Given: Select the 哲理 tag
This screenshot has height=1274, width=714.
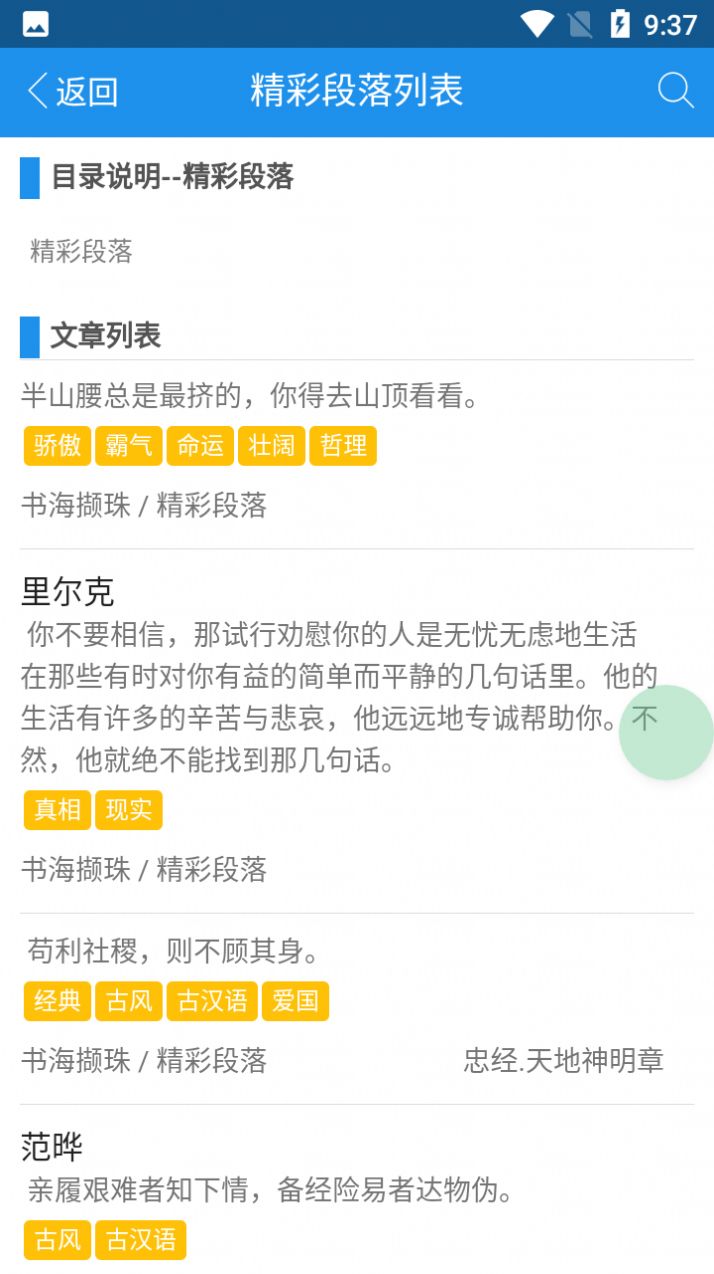Looking at the screenshot, I should click(343, 446).
